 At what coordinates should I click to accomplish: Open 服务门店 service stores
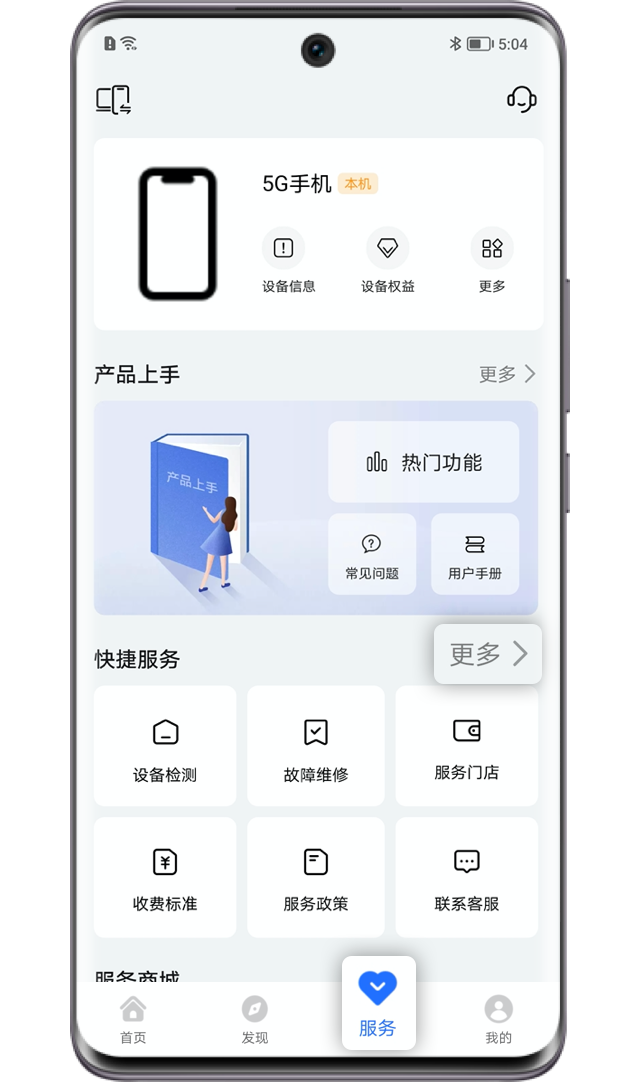(x=466, y=746)
